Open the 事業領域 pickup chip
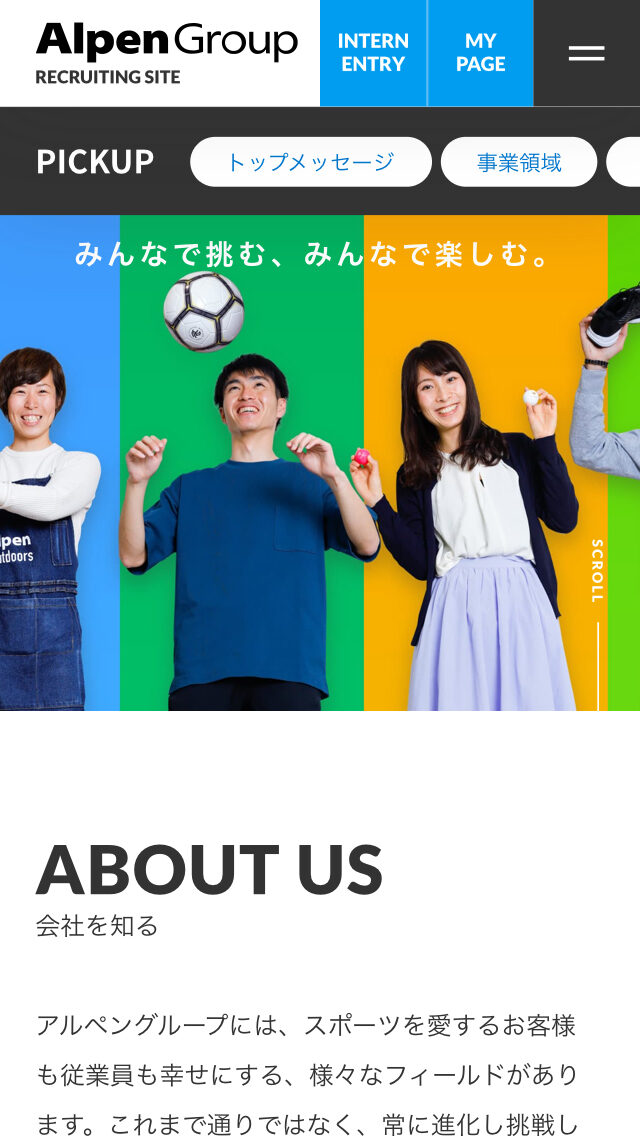640x1136 pixels. tap(518, 162)
